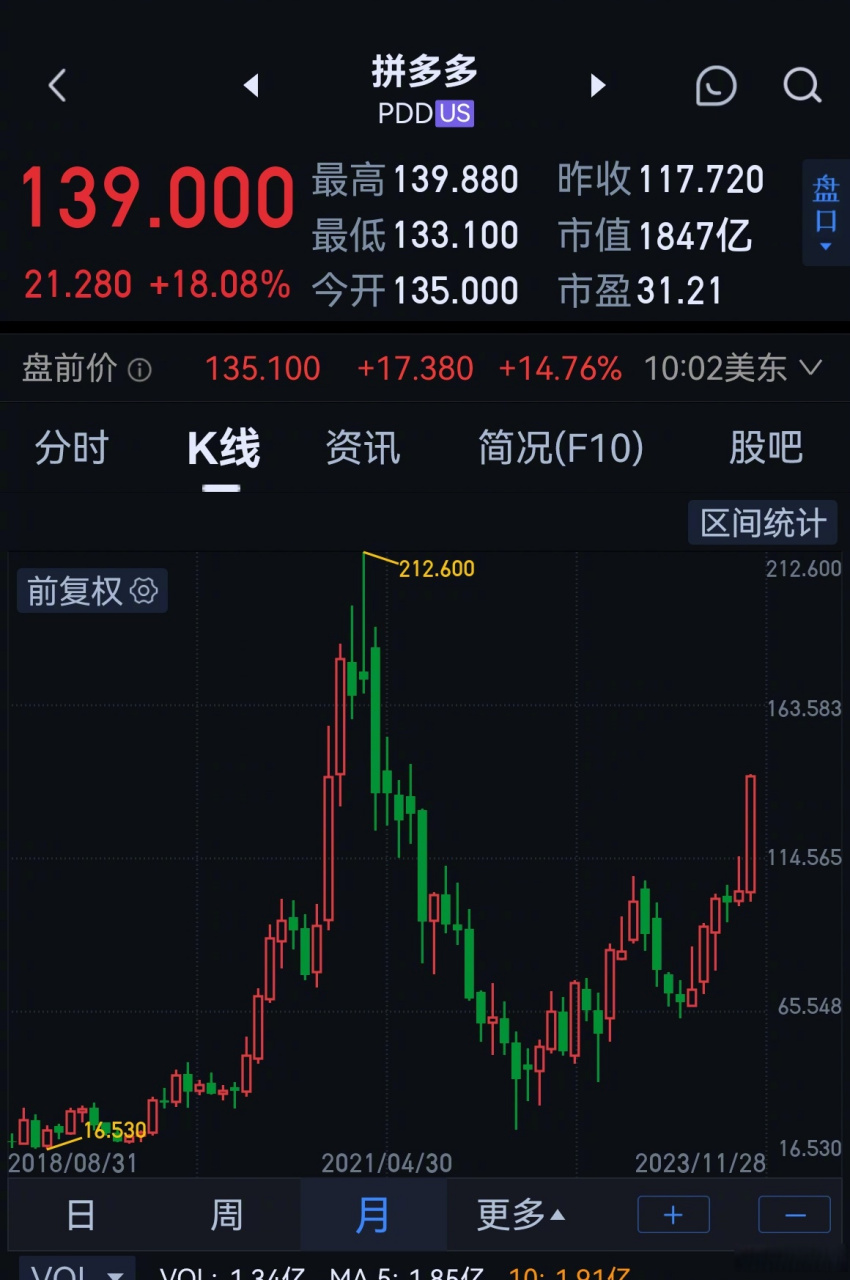The image size is (850, 1280).
Task: Open the 美东 time zone dropdown chevron
Action: 811,369
